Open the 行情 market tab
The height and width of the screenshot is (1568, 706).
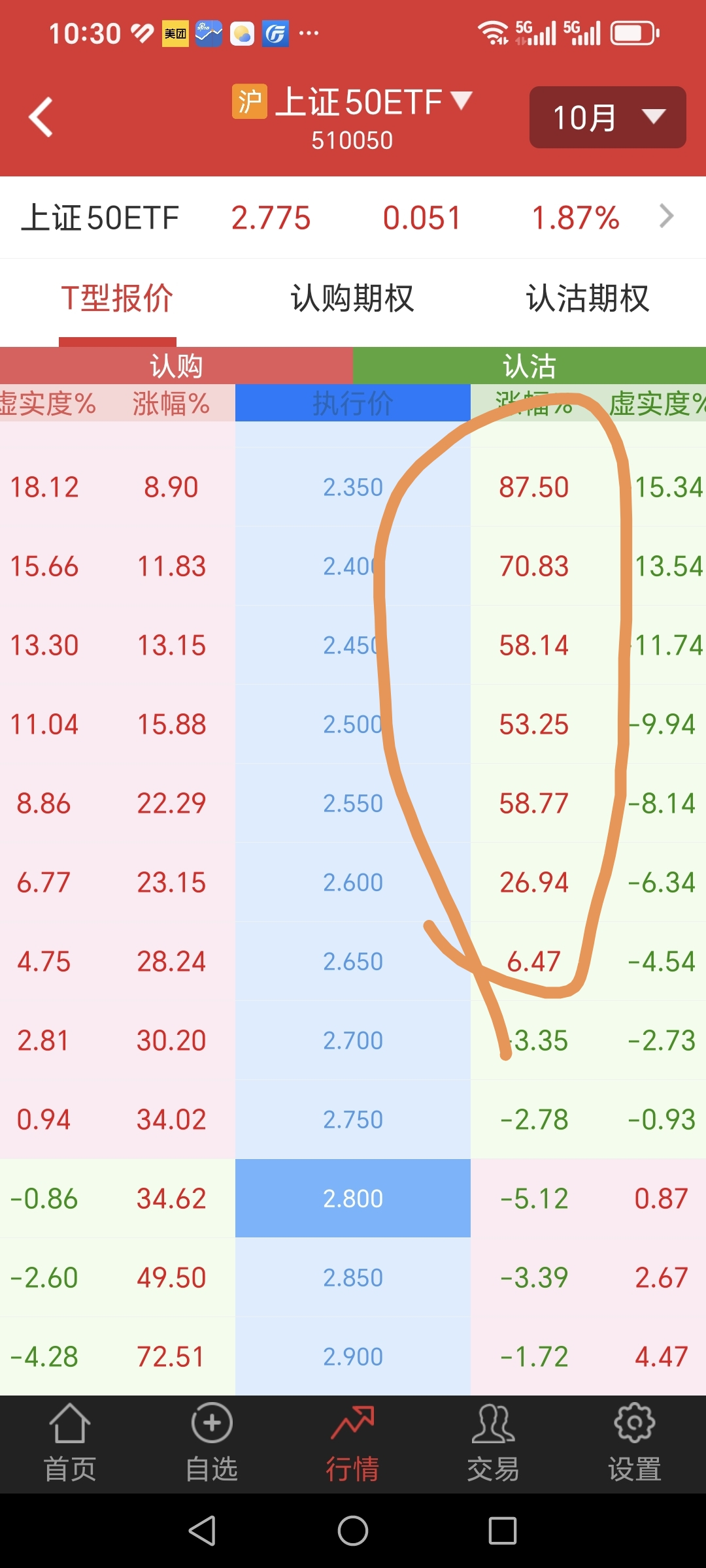tap(353, 1444)
